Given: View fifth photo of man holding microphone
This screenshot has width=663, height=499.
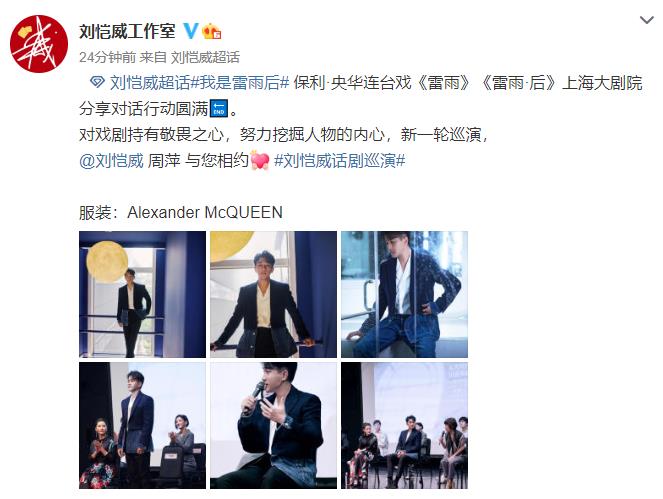Looking at the screenshot, I should 273,425.
